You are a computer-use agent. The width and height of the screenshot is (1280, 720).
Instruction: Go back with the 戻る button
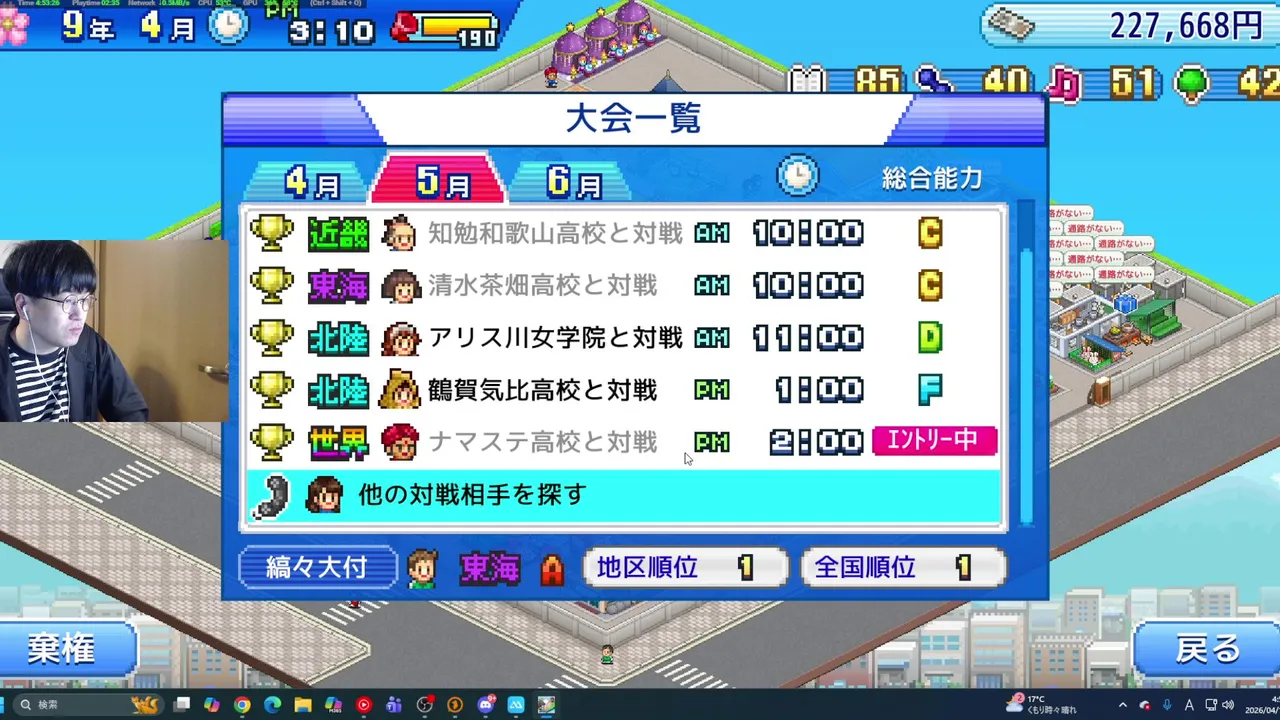(1207, 649)
